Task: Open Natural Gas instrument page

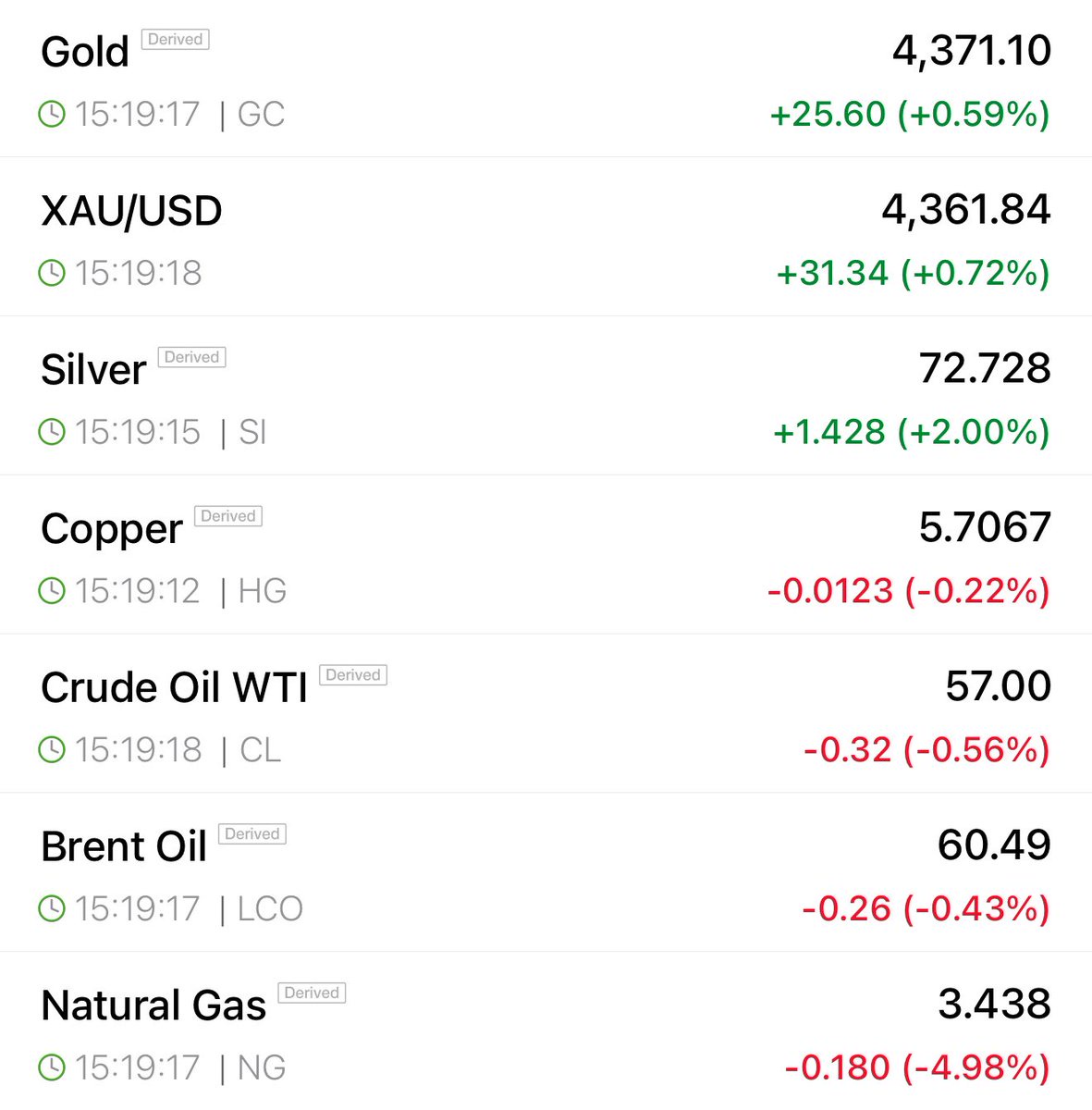Action: [x=153, y=1006]
